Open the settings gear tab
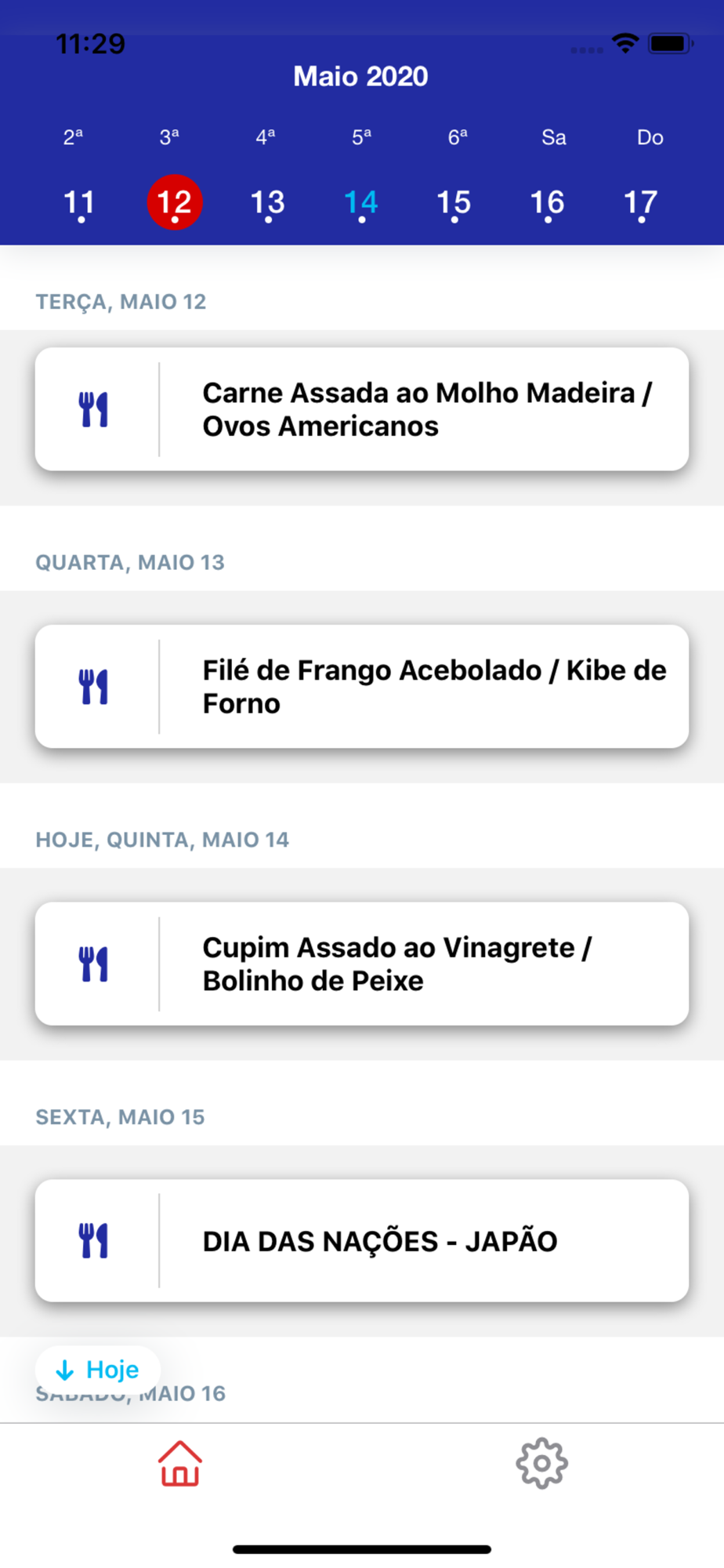This screenshot has height=1568, width=724. (542, 1463)
